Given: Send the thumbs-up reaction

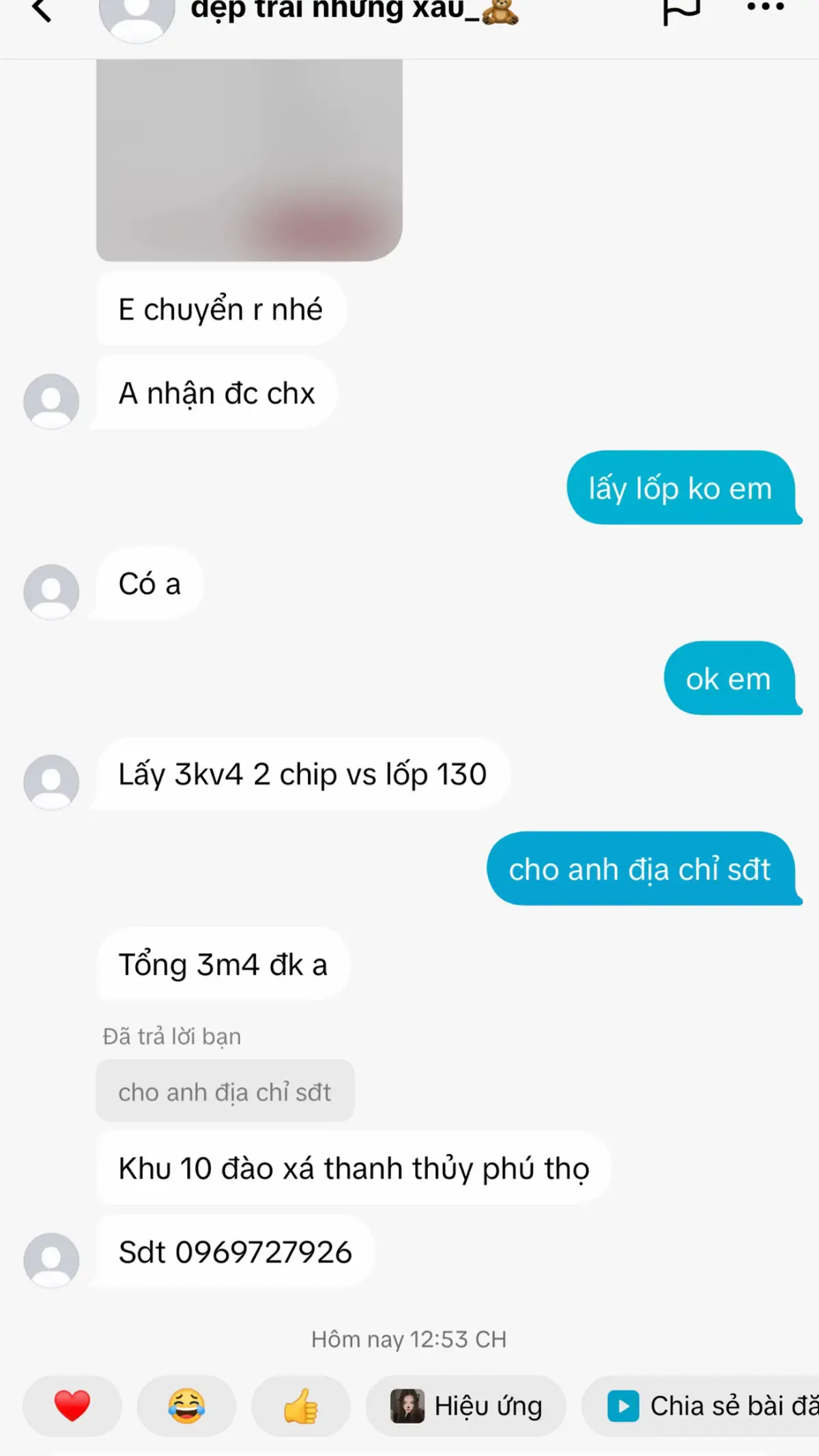Looking at the screenshot, I should (302, 1406).
